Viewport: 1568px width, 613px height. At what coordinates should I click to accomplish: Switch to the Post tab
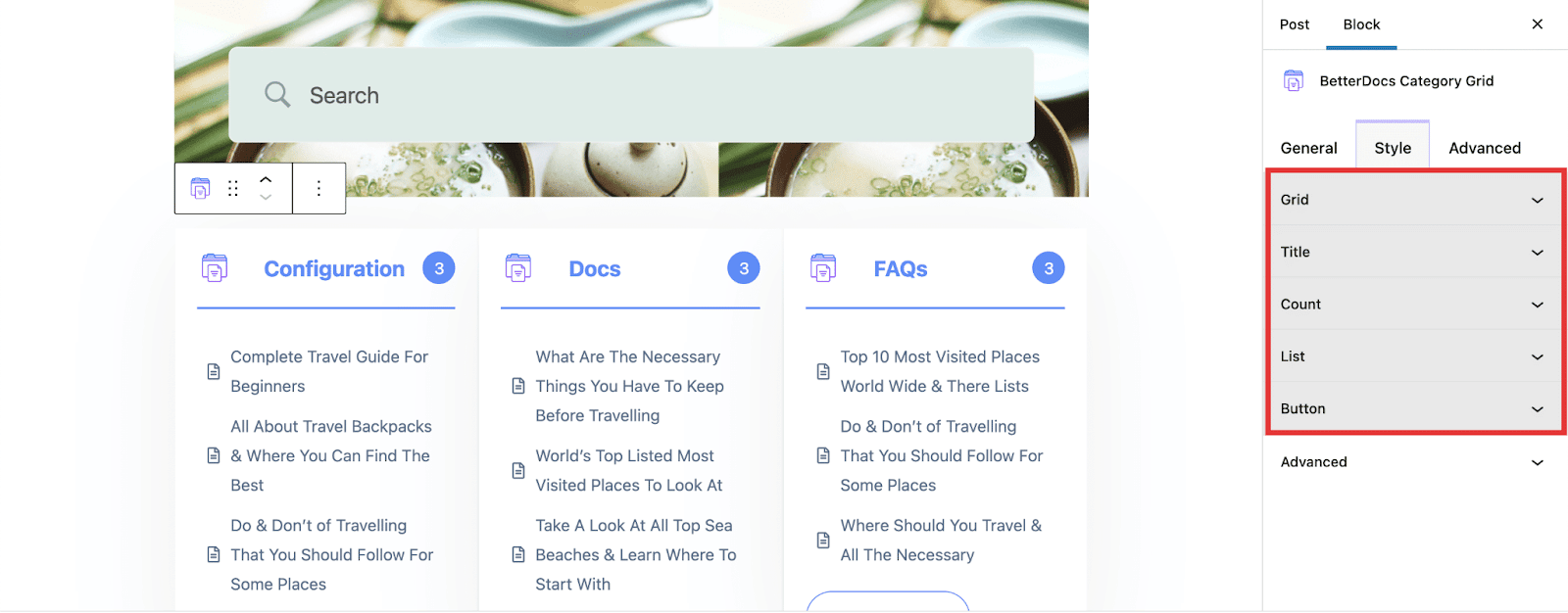(x=1294, y=24)
